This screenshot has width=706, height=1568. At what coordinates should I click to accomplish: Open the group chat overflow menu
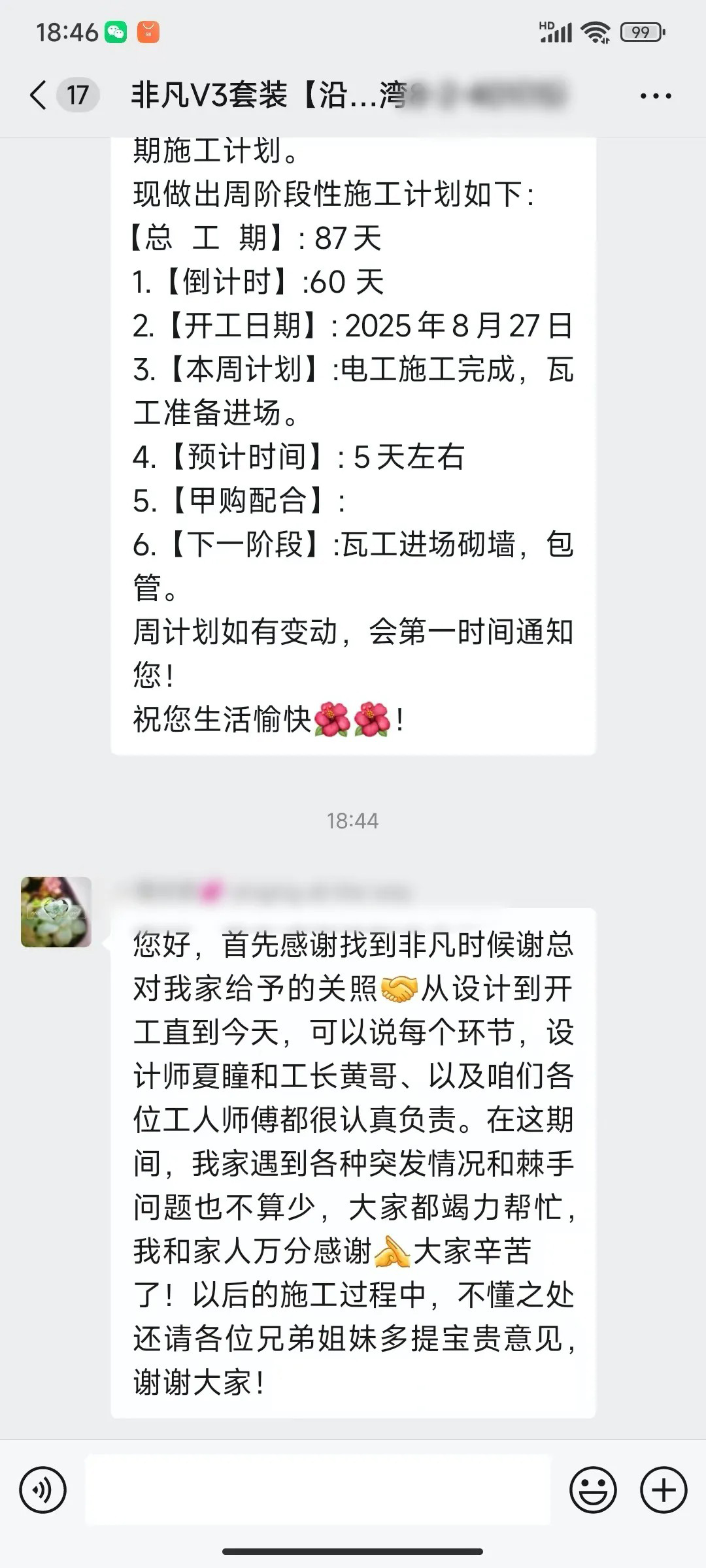[655, 96]
